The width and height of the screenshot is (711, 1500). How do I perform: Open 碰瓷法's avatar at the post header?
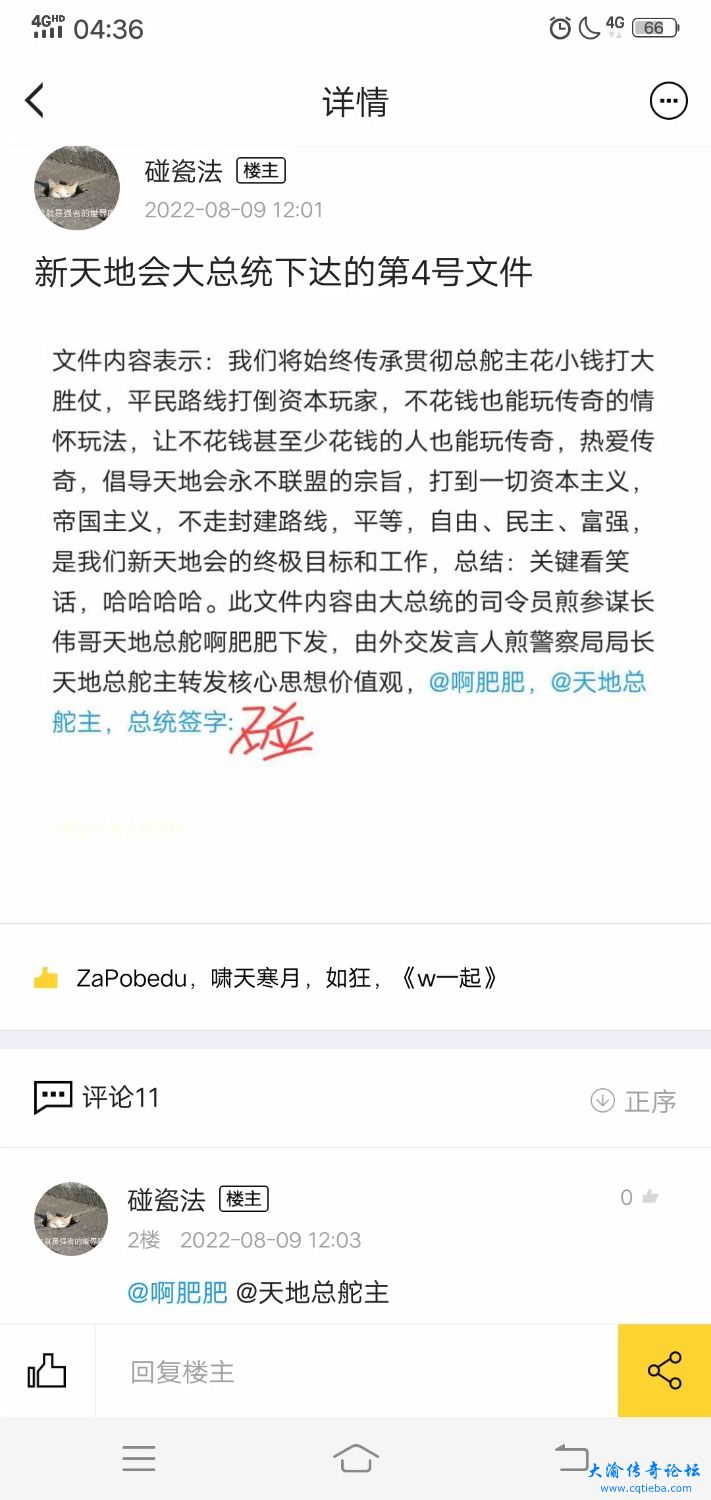click(77, 187)
